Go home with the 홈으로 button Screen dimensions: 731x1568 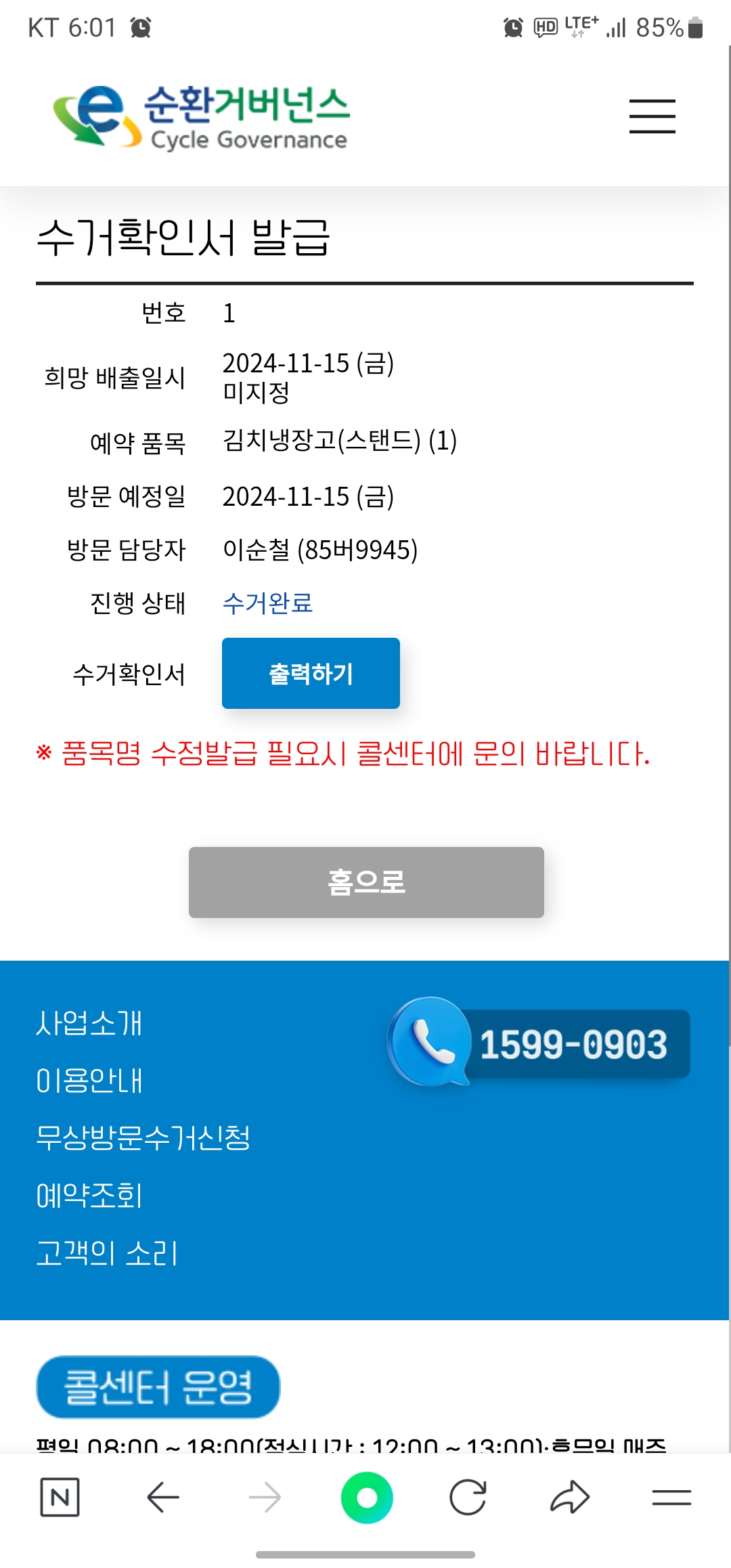point(366,882)
